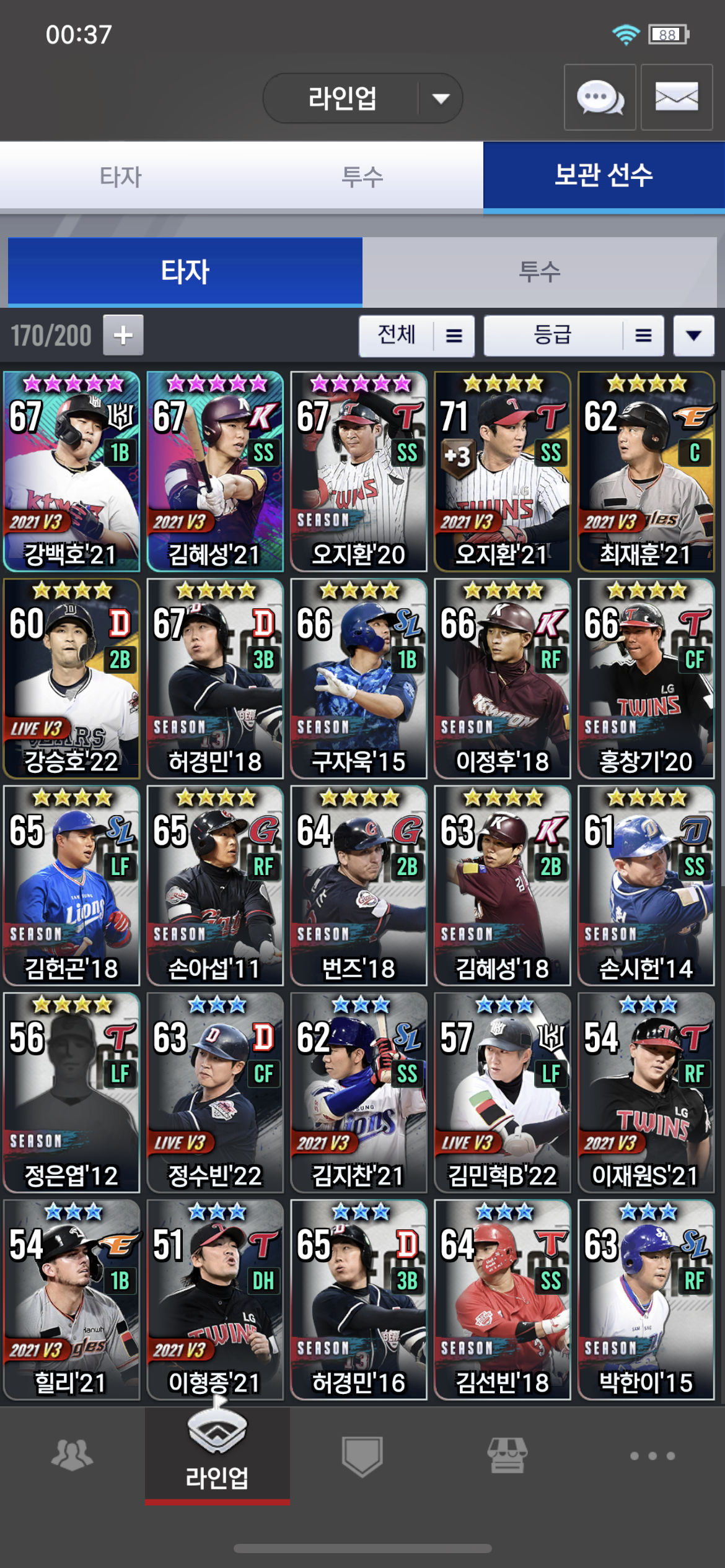Screen dimensions: 725x1568
Task: Select player card 박한이'15
Action: (x=646, y=1299)
